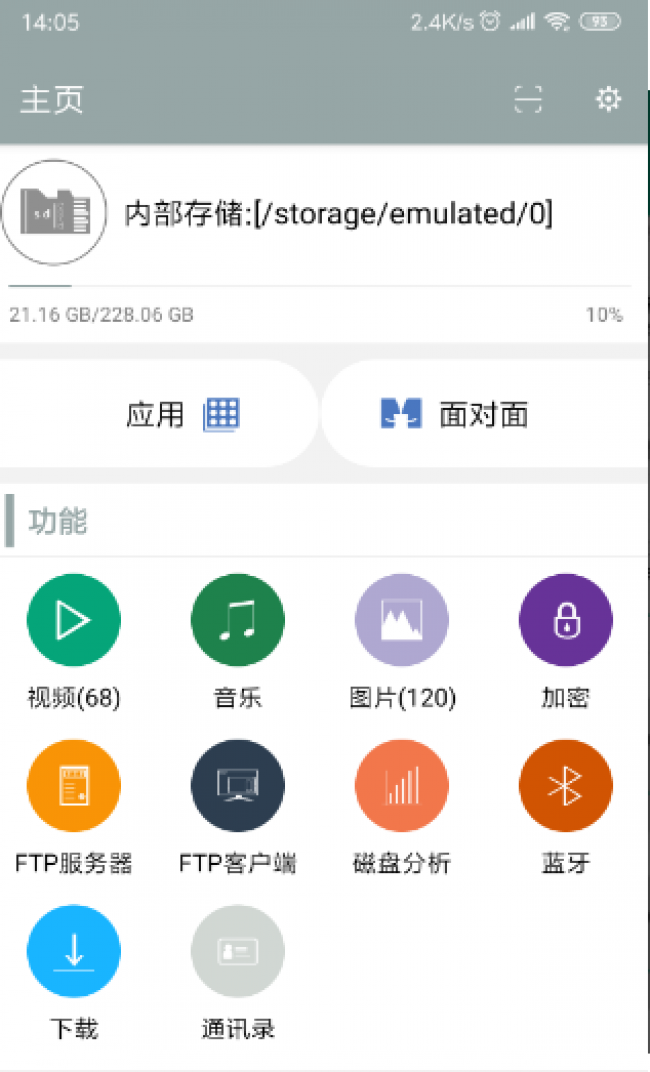Start 磁盘分析 disk analysis
This screenshot has height=1072, width=650.
tap(402, 808)
